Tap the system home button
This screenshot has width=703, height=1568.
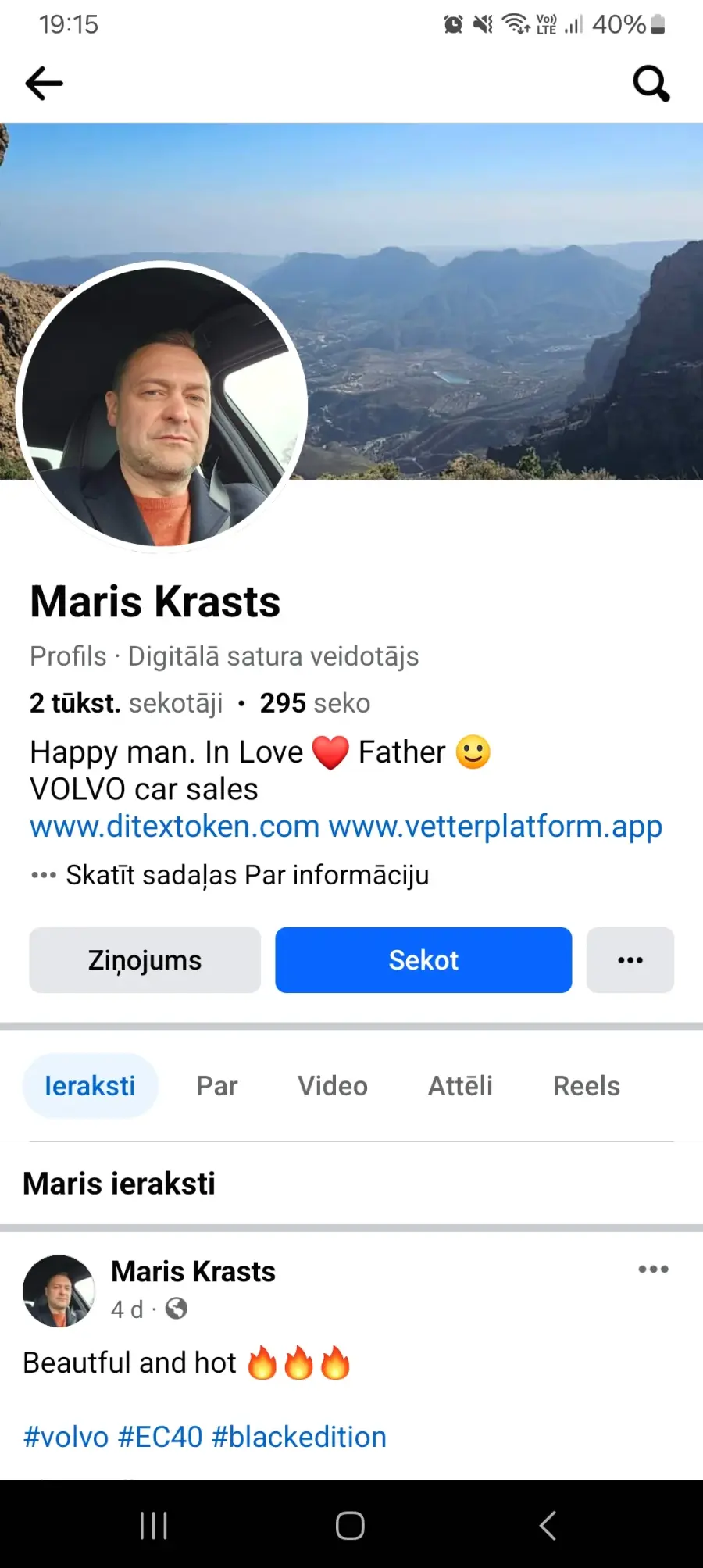350,1525
